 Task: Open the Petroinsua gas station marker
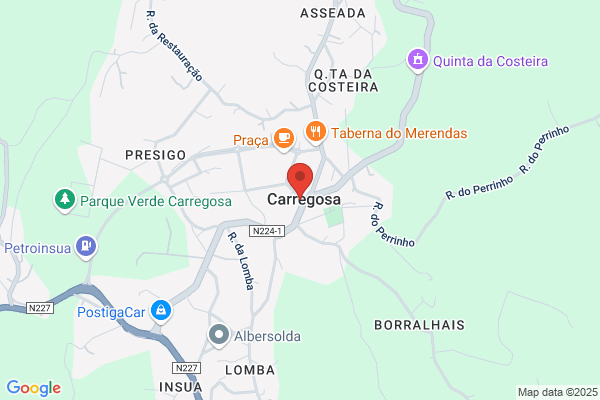pos(86,247)
